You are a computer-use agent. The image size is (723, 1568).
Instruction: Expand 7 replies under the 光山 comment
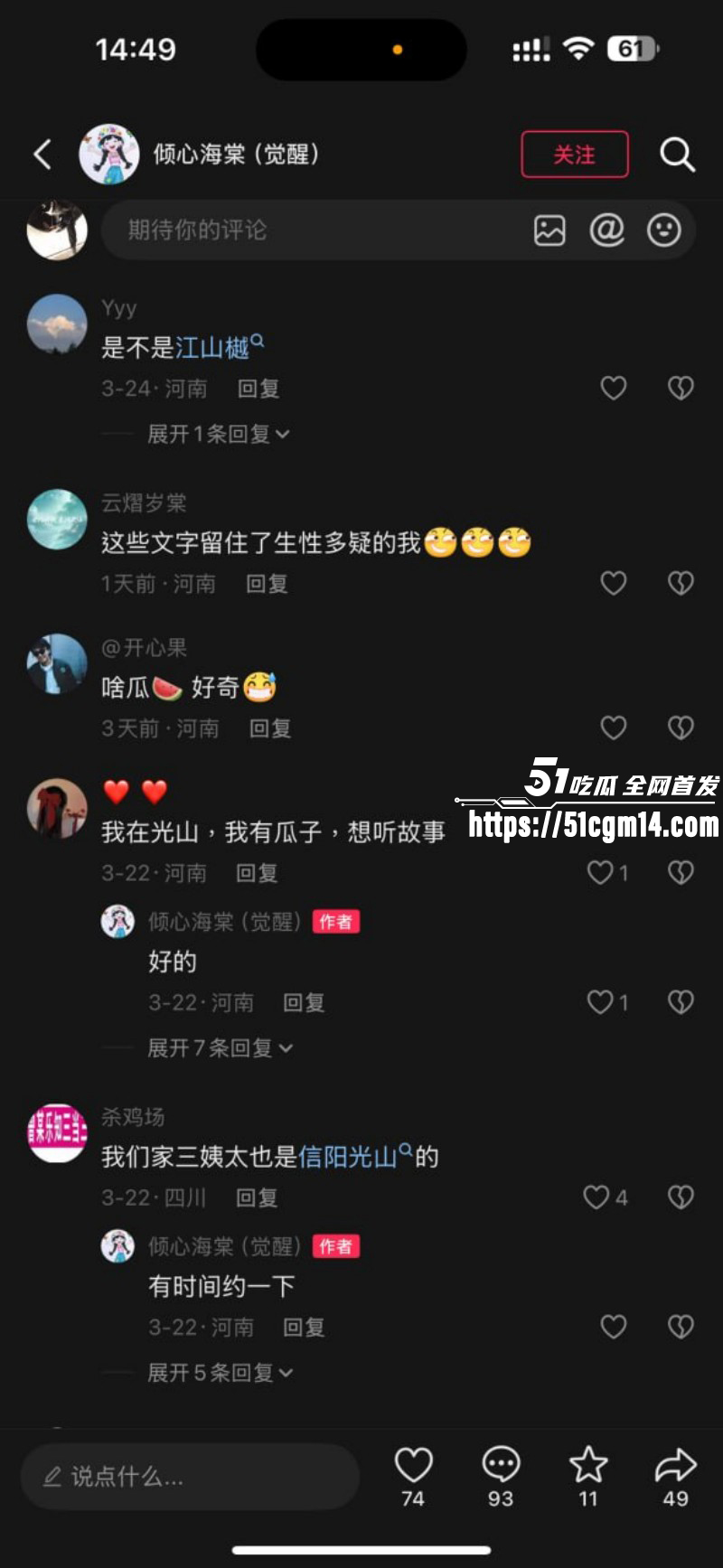pos(220,1048)
